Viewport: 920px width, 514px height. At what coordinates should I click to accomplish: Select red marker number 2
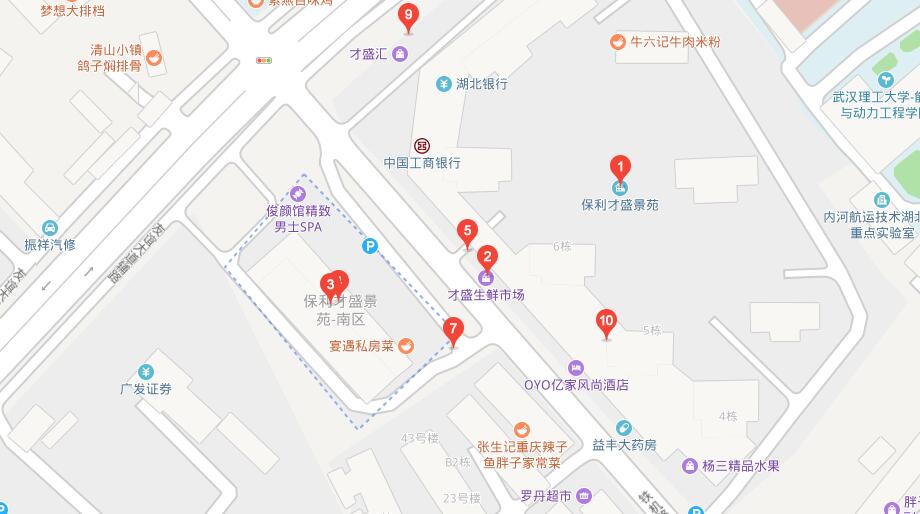click(487, 256)
